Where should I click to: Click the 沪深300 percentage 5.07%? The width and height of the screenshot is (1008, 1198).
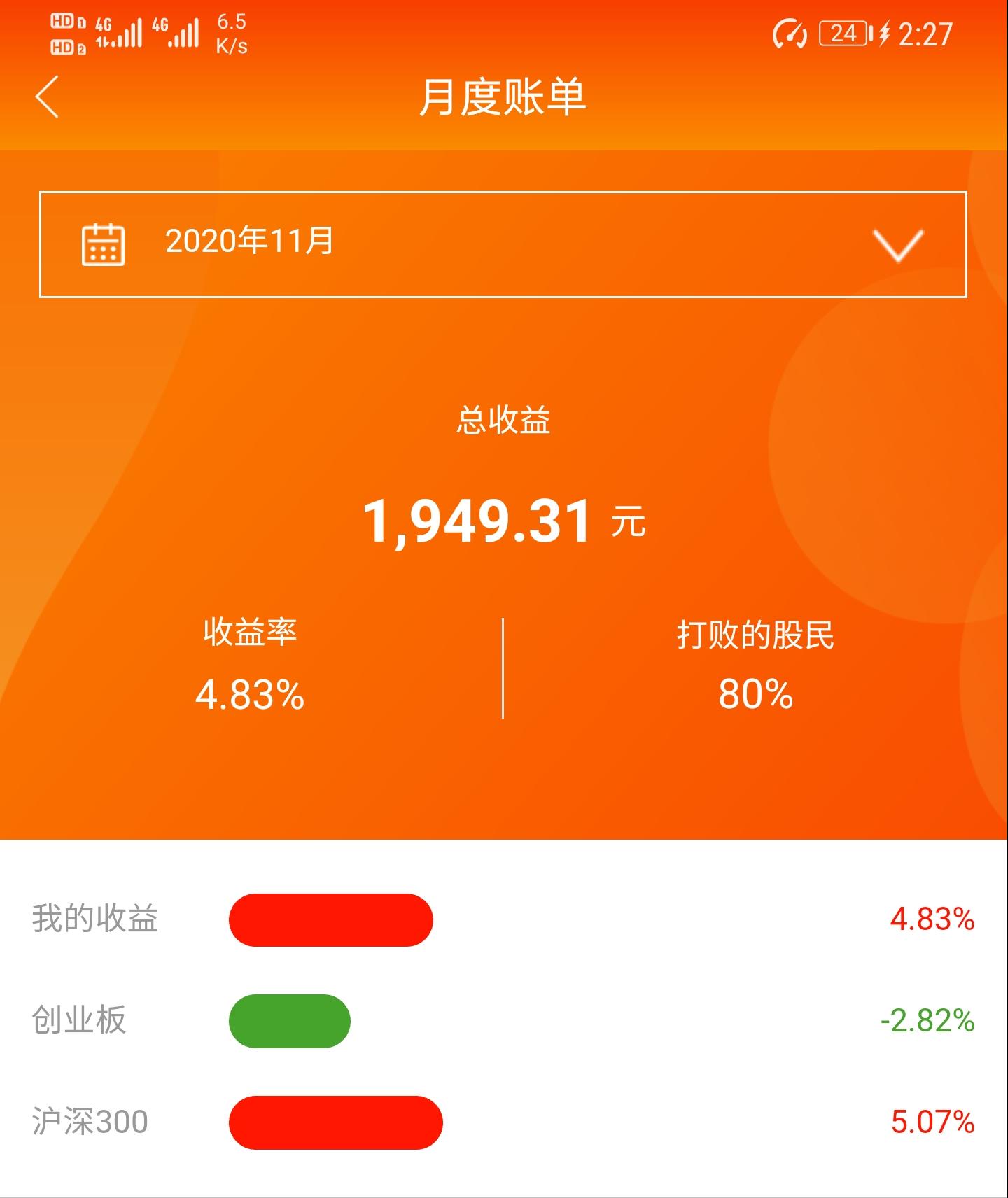click(932, 1122)
